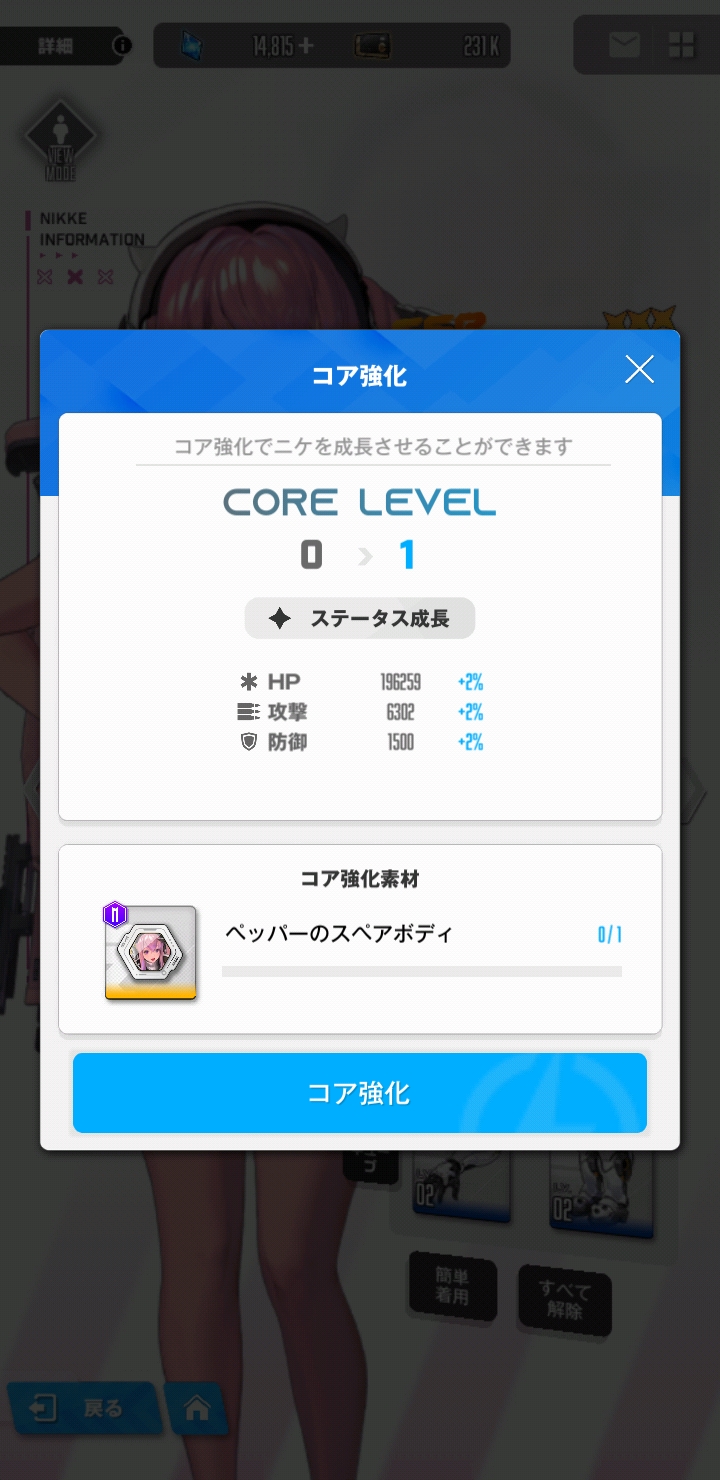The image size is (720, 1480).
Task: Open the ペッパーのスペアボディ material item
Action: [151, 953]
